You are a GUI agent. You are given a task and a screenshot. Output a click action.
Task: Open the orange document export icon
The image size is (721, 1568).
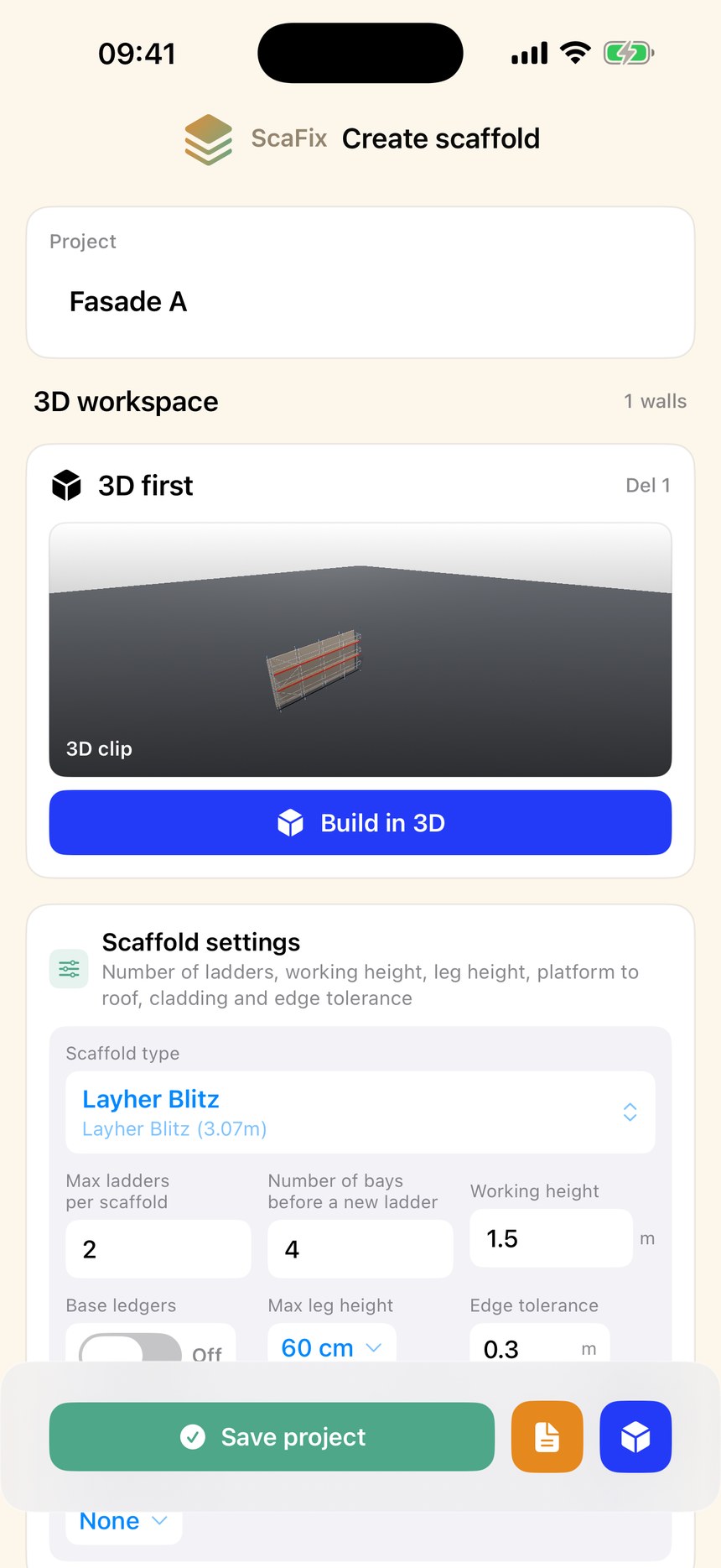[x=547, y=1437]
